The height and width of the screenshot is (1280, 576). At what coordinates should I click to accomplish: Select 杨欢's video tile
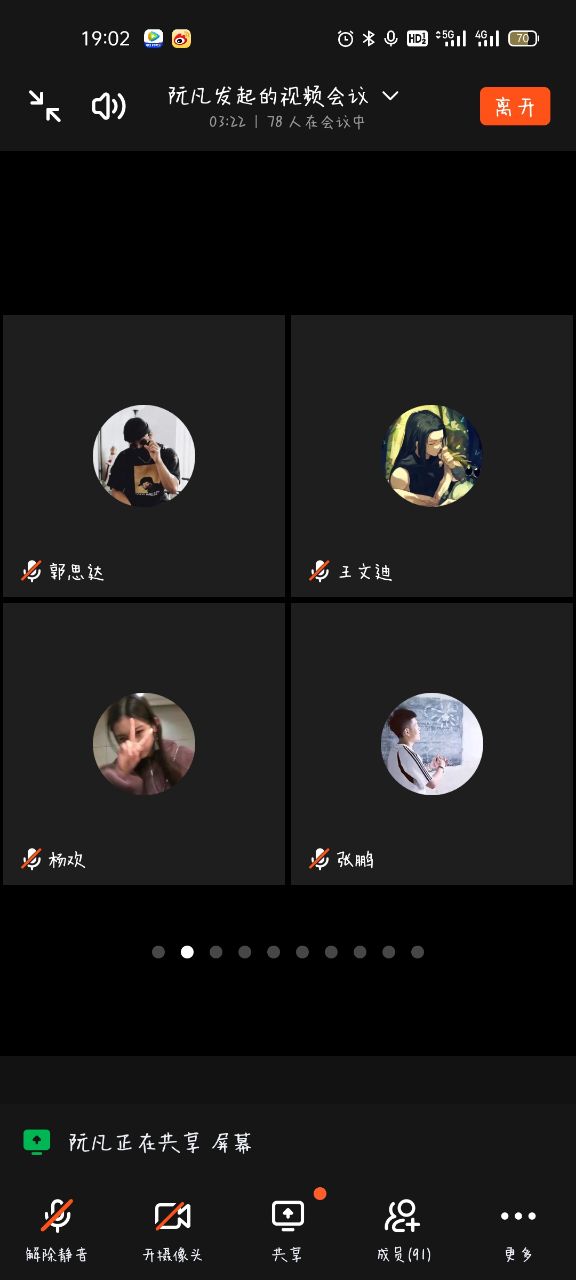tap(144, 744)
